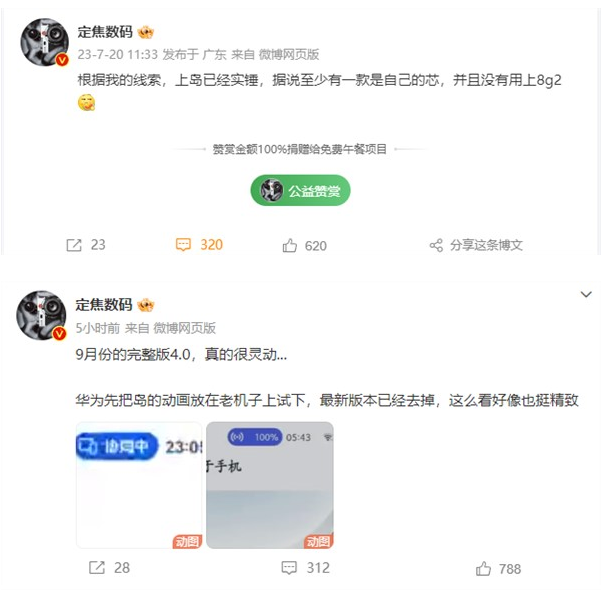Like the post with 620 likes
Screen dimensions: 602x593
pos(305,245)
